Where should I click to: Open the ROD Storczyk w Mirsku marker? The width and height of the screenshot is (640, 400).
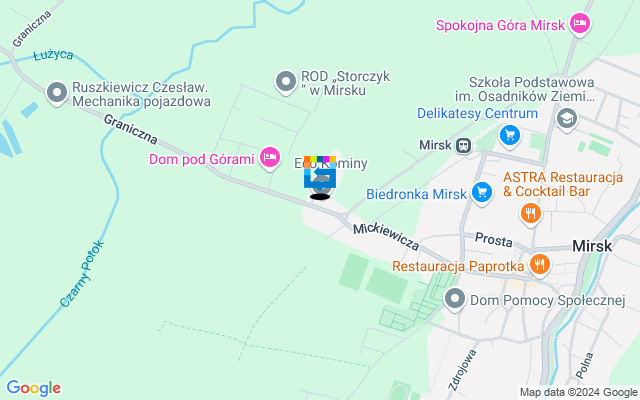coord(285,79)
